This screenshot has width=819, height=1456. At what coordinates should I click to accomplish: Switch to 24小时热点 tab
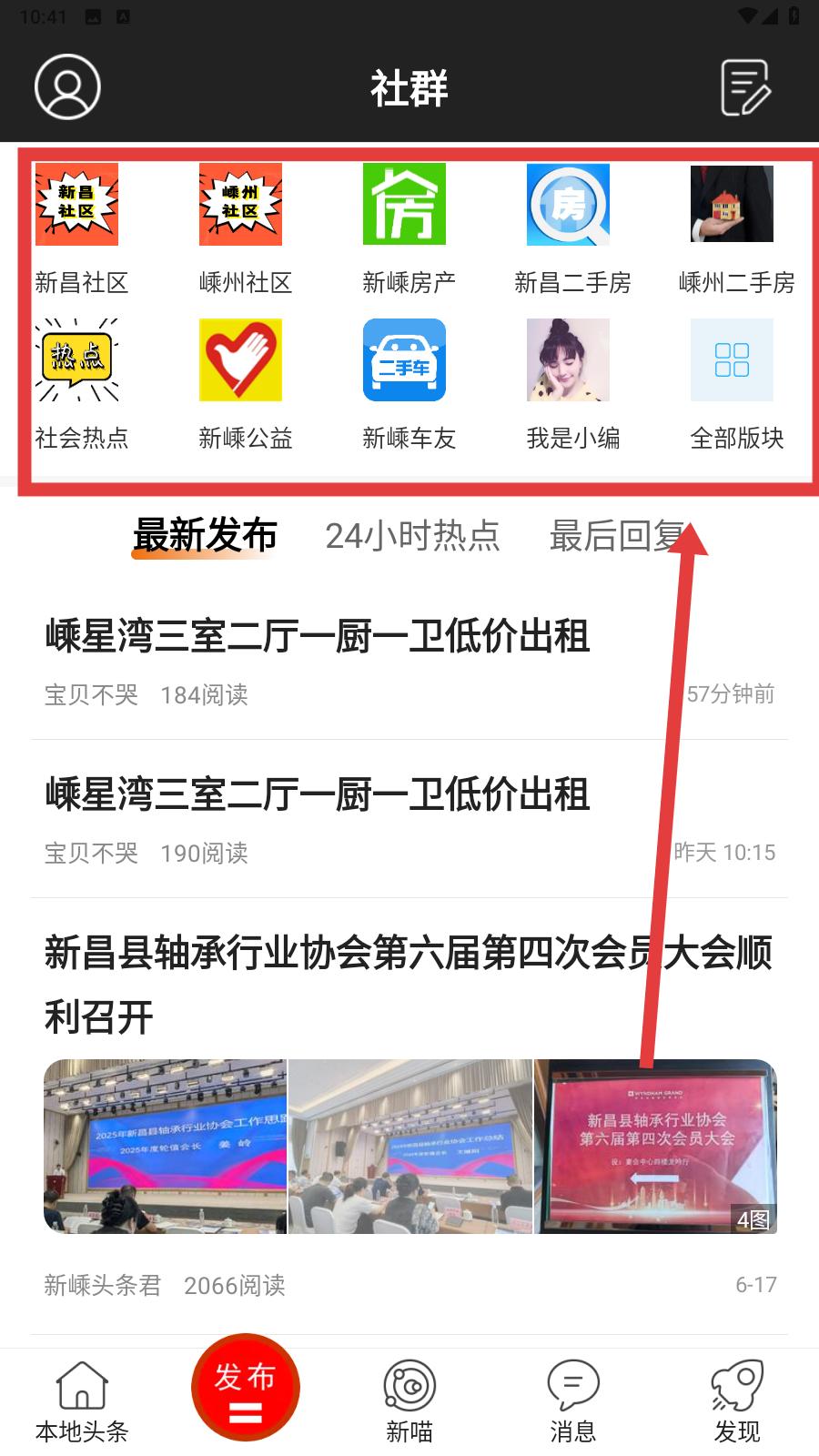413,536
